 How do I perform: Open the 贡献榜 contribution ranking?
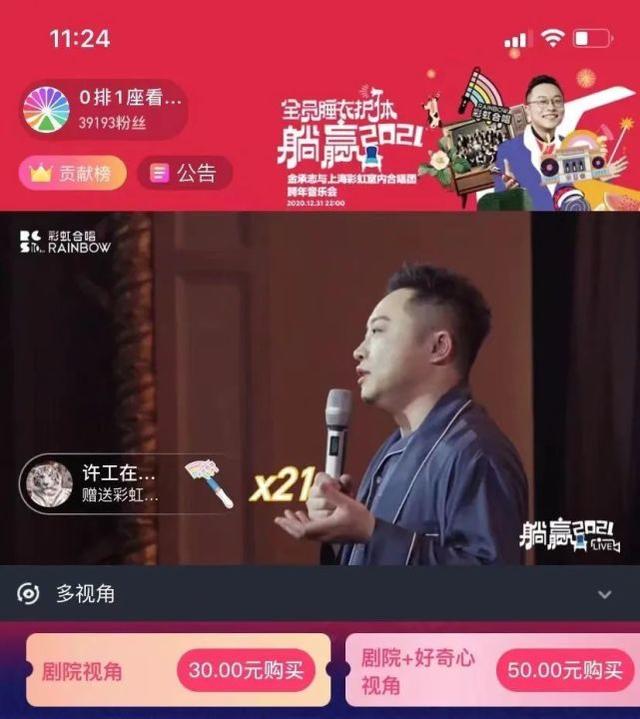click(72, 173)
